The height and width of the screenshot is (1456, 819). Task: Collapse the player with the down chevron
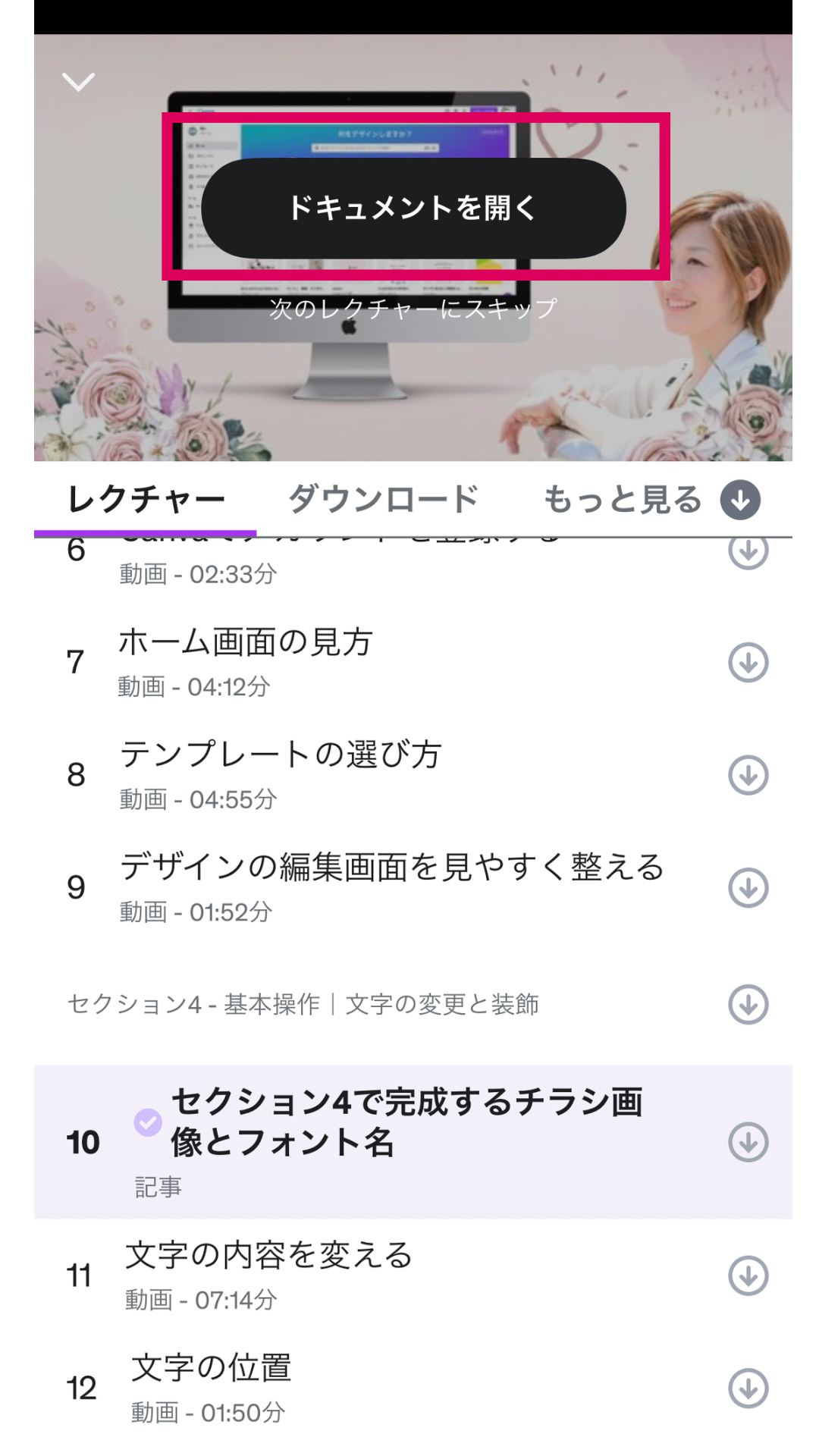tap(78, 81)
